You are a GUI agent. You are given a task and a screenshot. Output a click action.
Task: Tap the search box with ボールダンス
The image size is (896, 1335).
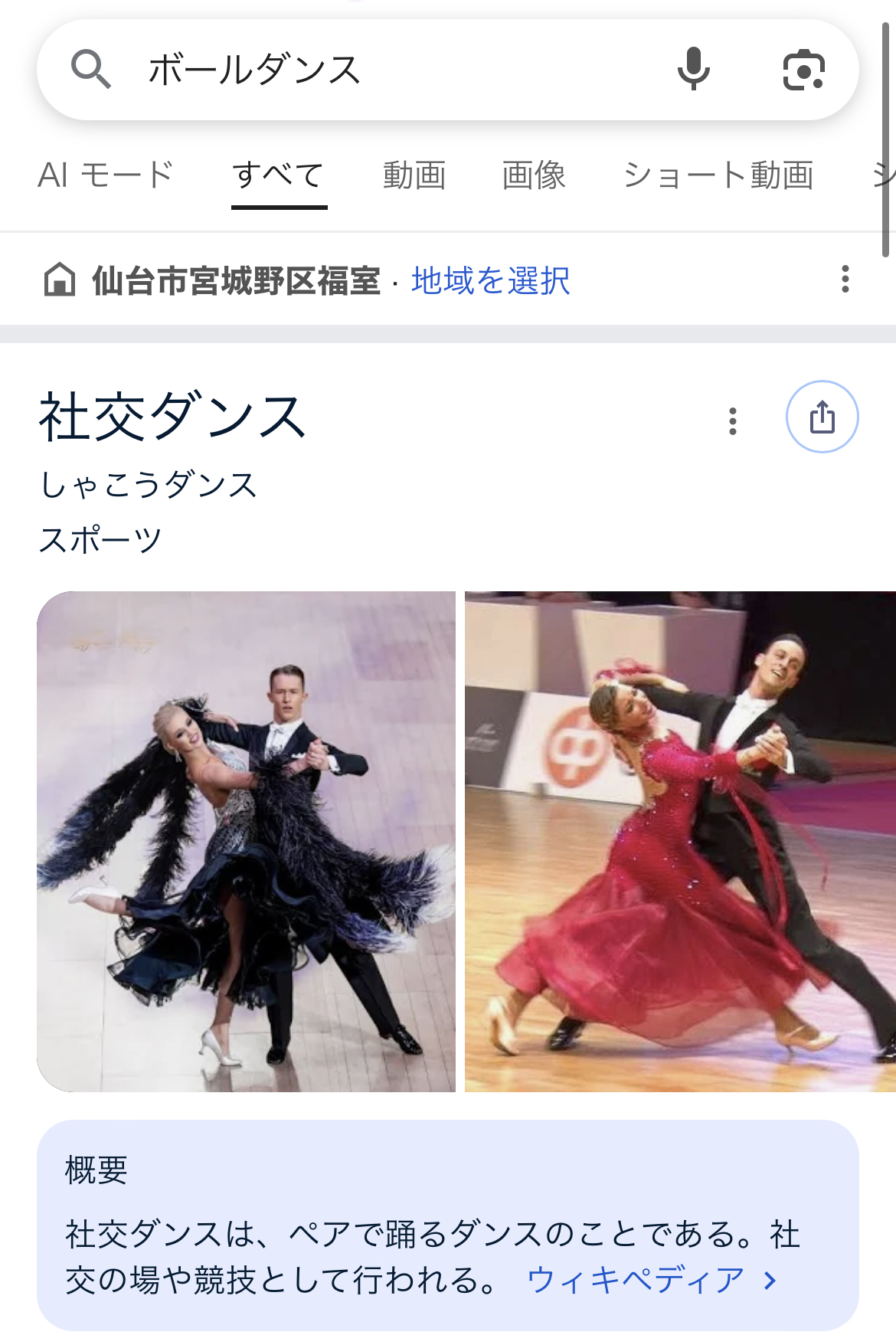pyautogui.click(x=383, y=70)
